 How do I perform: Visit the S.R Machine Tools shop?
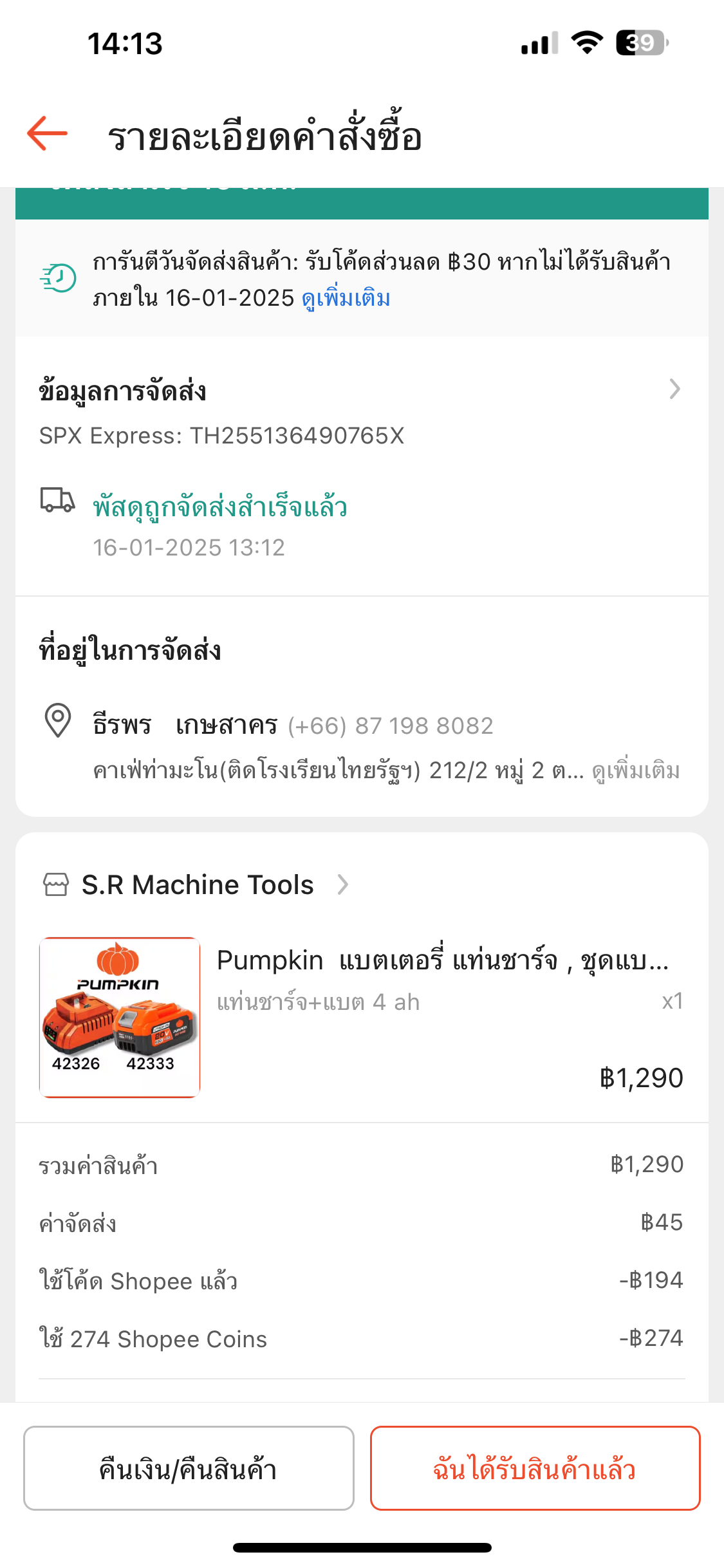click(197, 885)
